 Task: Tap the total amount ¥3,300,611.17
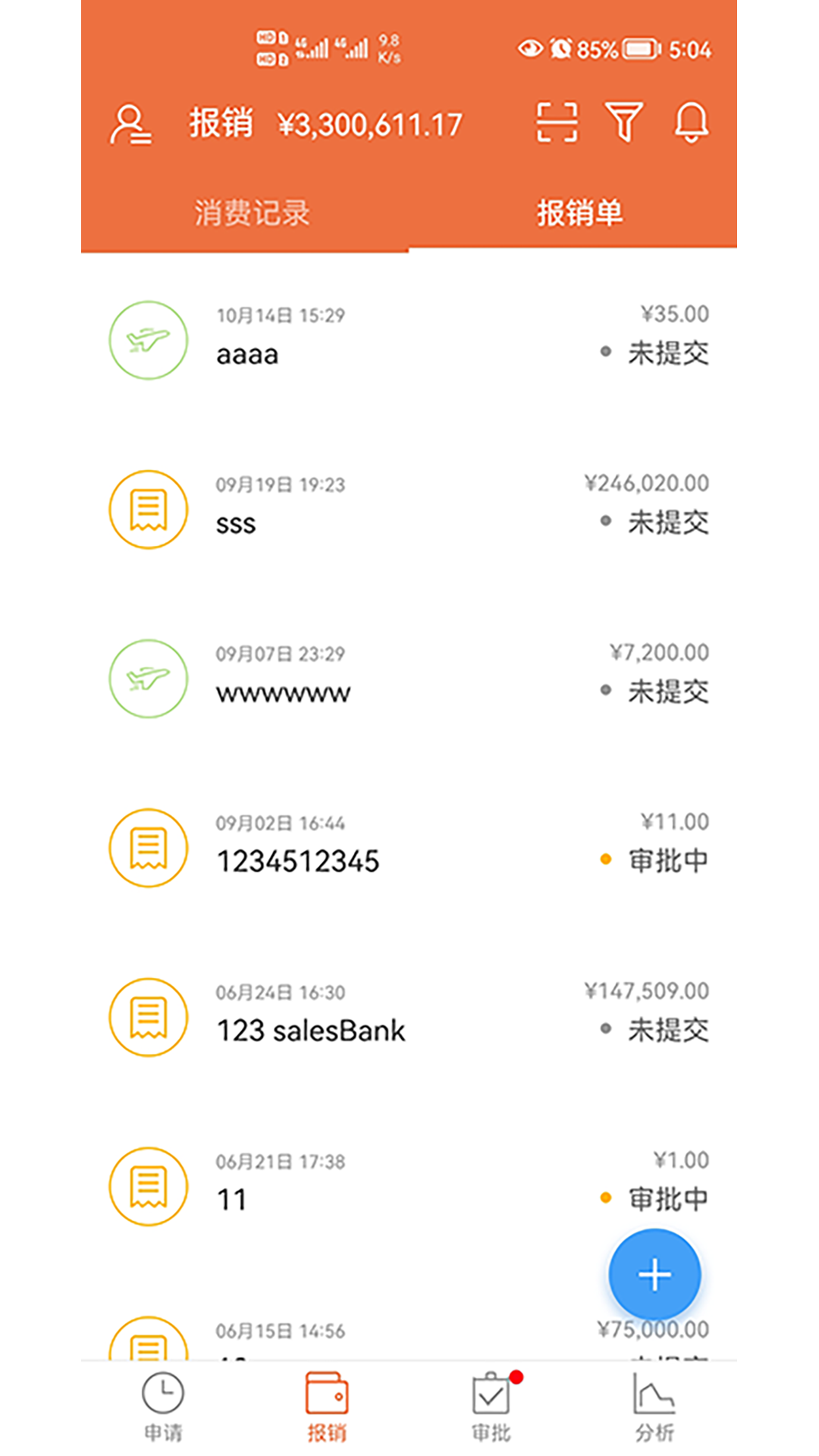(x=369, y=123)
